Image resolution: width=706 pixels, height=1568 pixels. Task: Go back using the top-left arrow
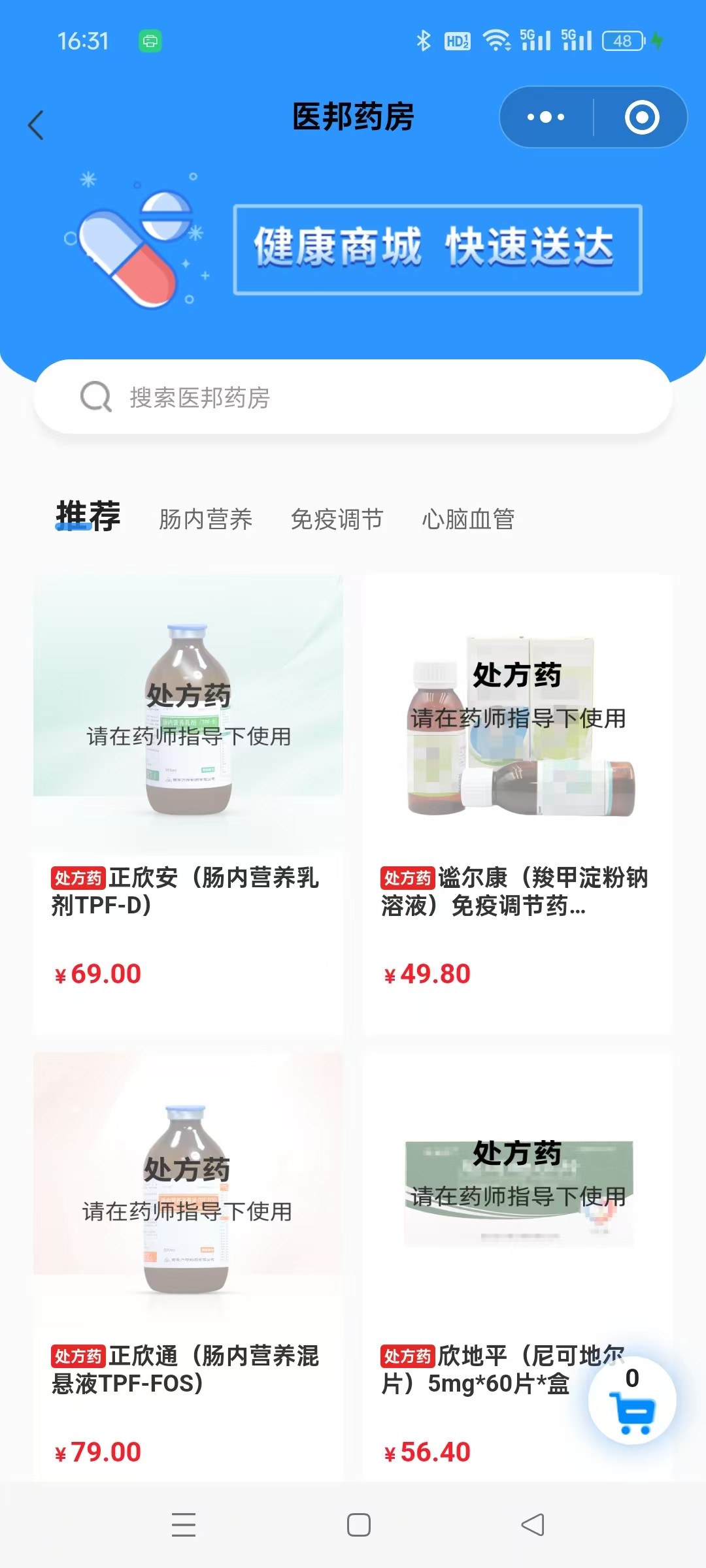pos(36,125)
